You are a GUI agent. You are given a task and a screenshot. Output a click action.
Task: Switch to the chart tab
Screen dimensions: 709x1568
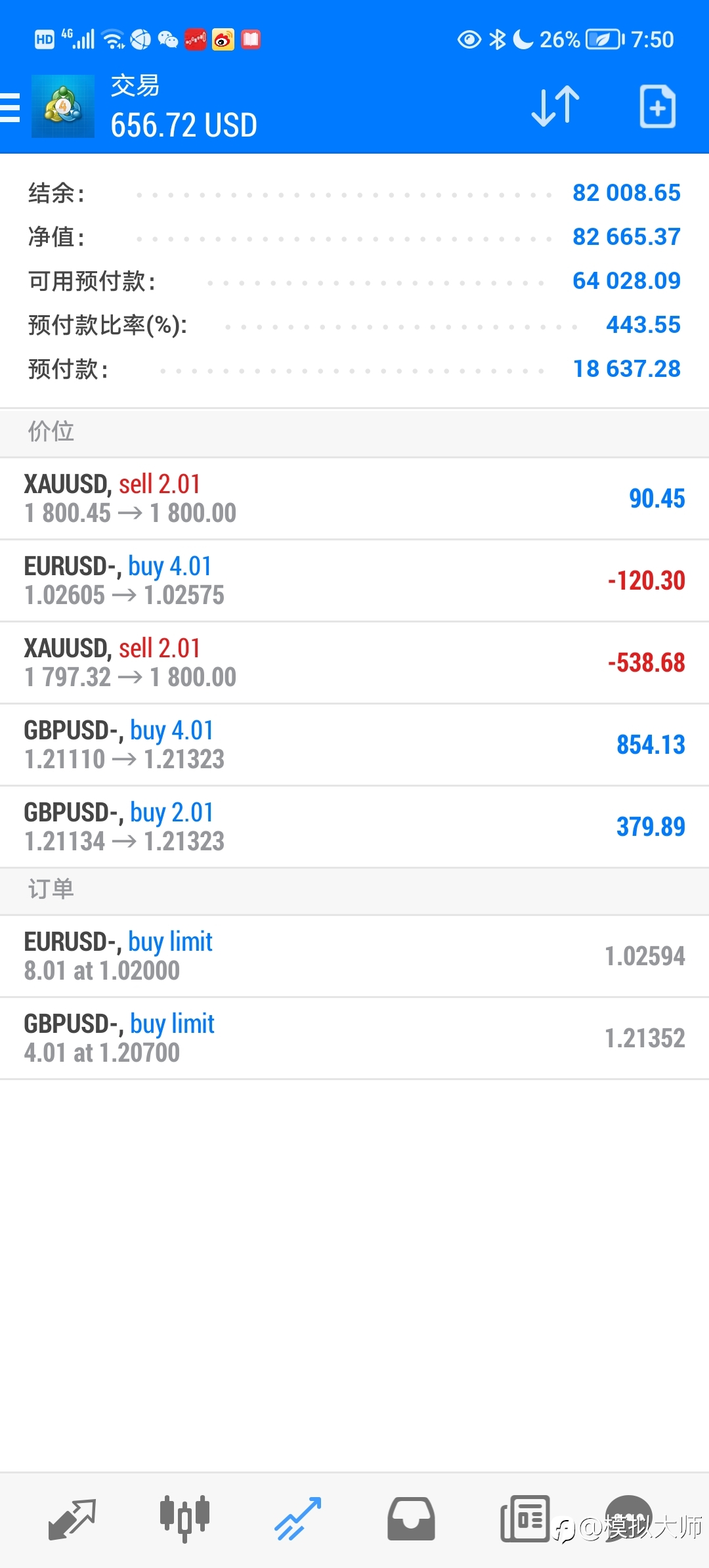coord(185,1519)
